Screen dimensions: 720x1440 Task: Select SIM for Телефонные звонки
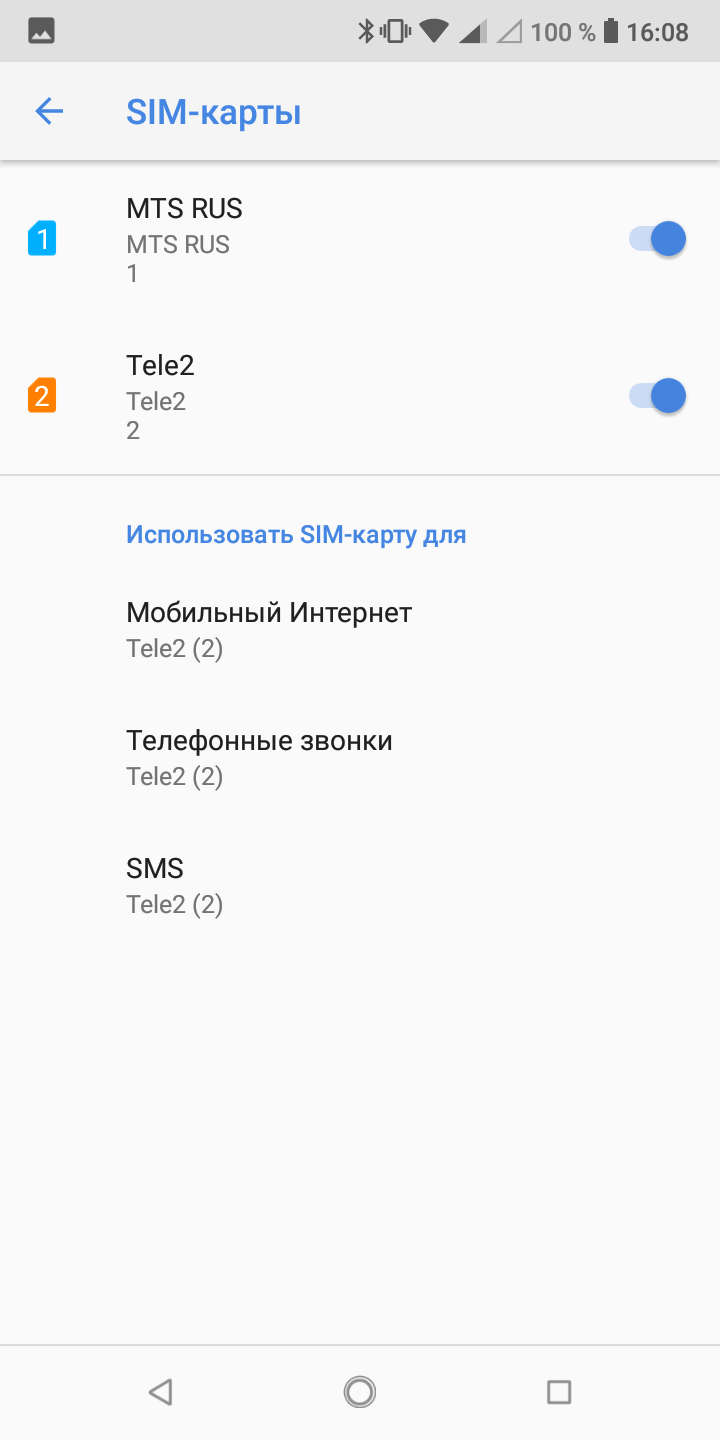point(259,758)
